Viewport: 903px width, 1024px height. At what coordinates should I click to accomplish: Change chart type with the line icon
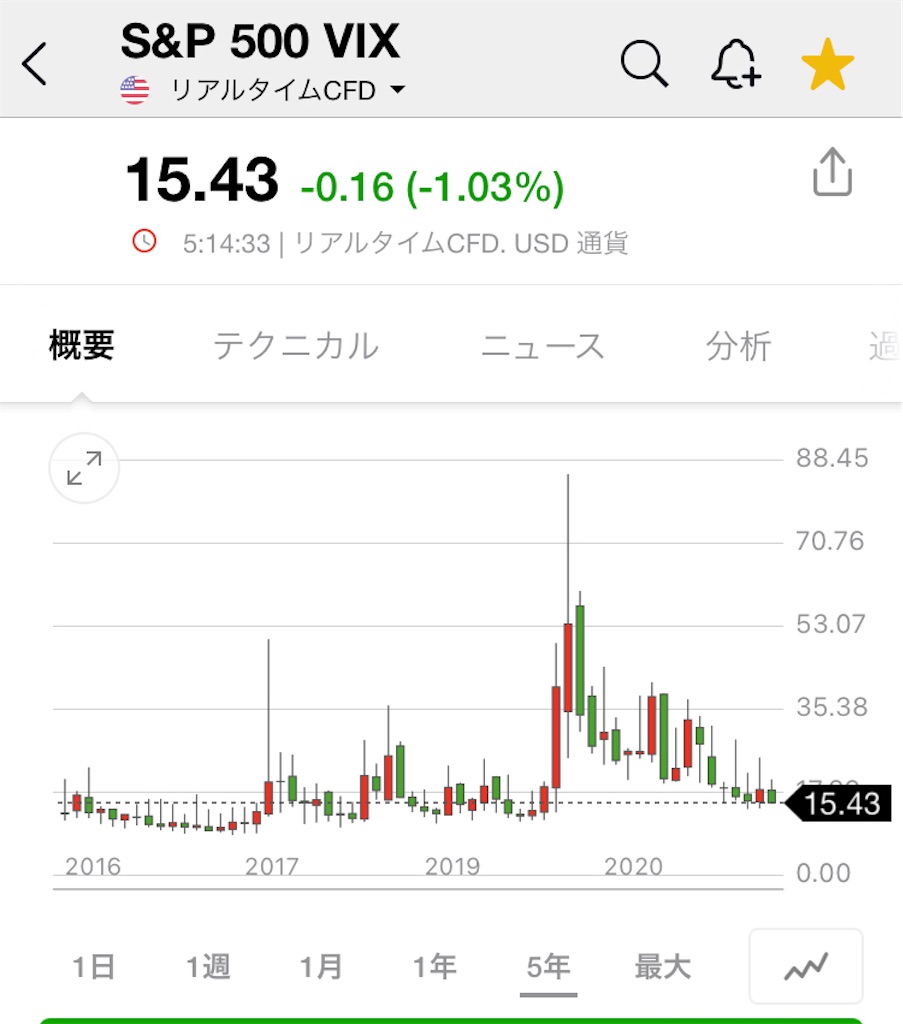tap(806, 967)
